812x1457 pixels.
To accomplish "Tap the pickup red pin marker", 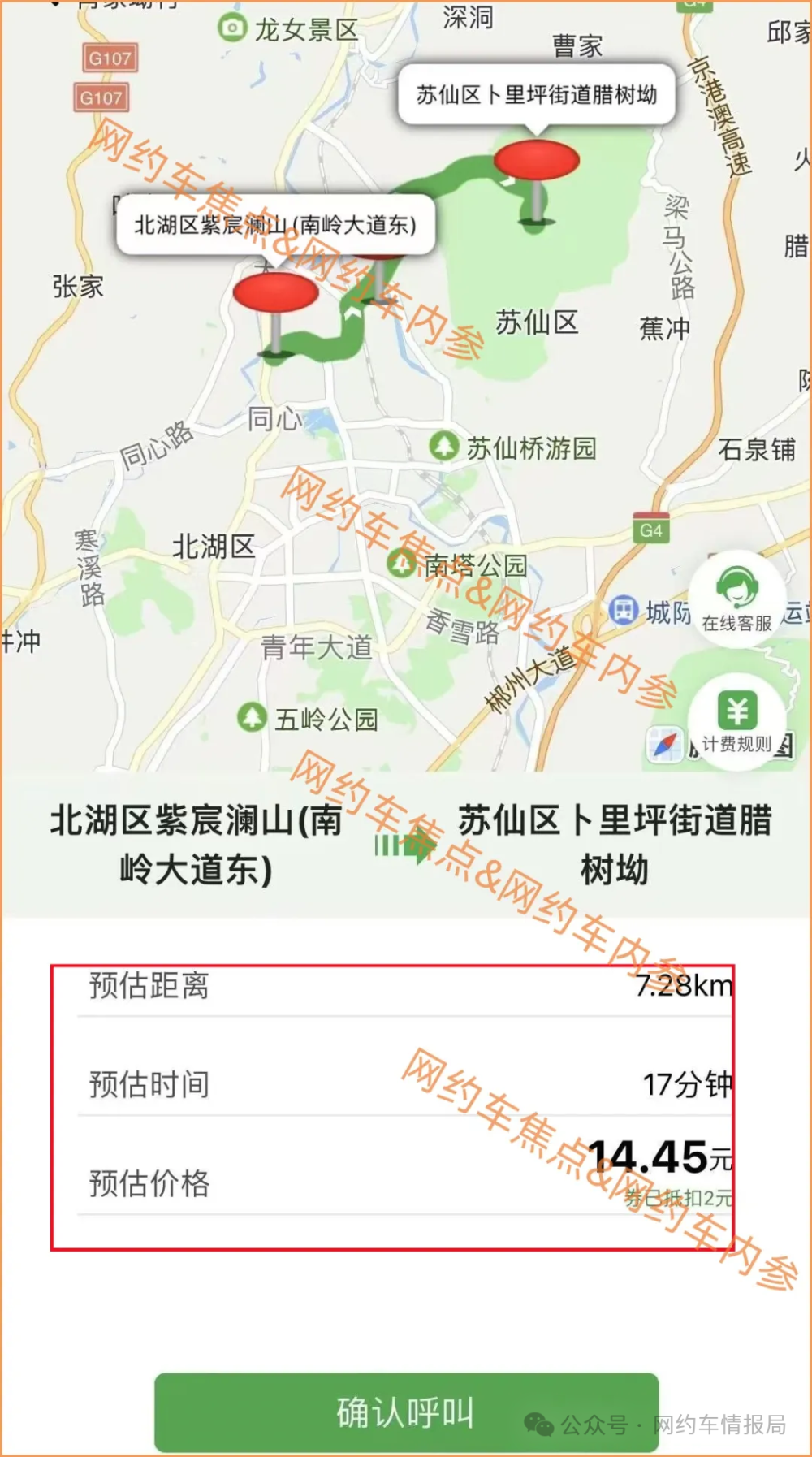I will (x=276, y=292).
